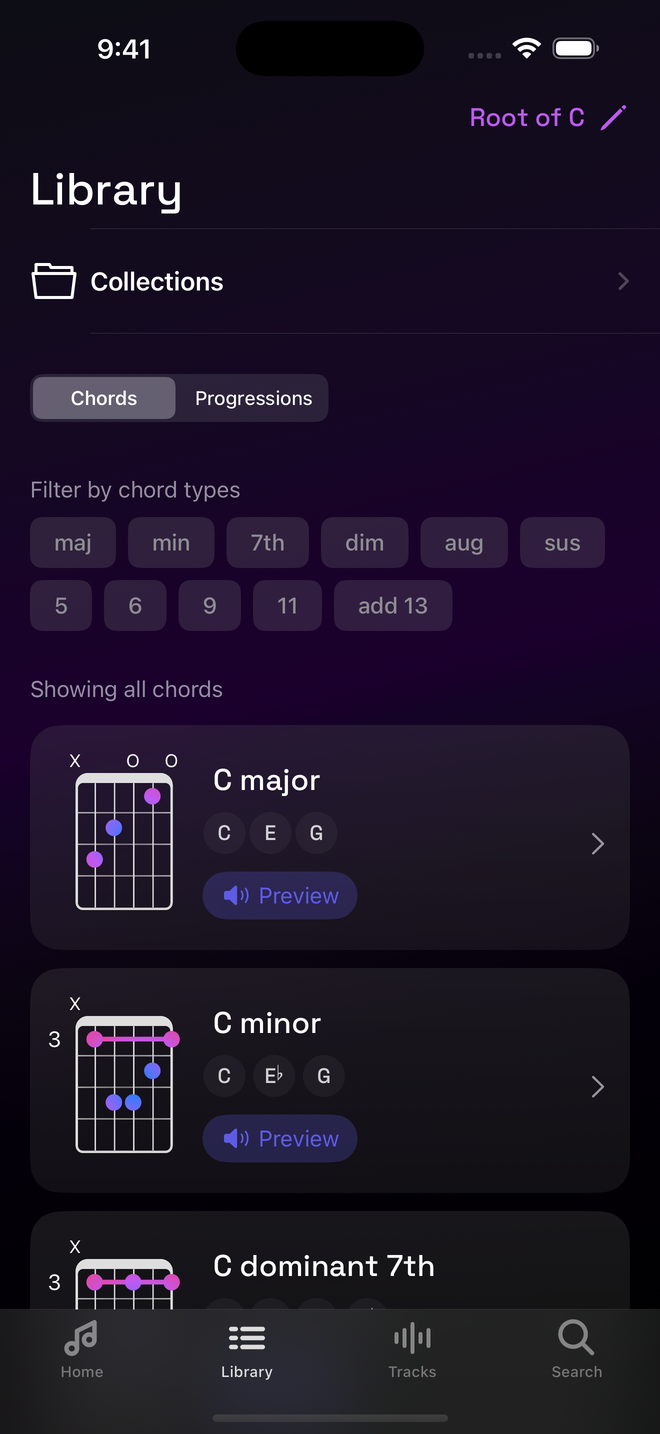The height and width of the screenshot is (1434, 660).
Task: Apply the sus chord filter
Action: [x=562, y=543]
